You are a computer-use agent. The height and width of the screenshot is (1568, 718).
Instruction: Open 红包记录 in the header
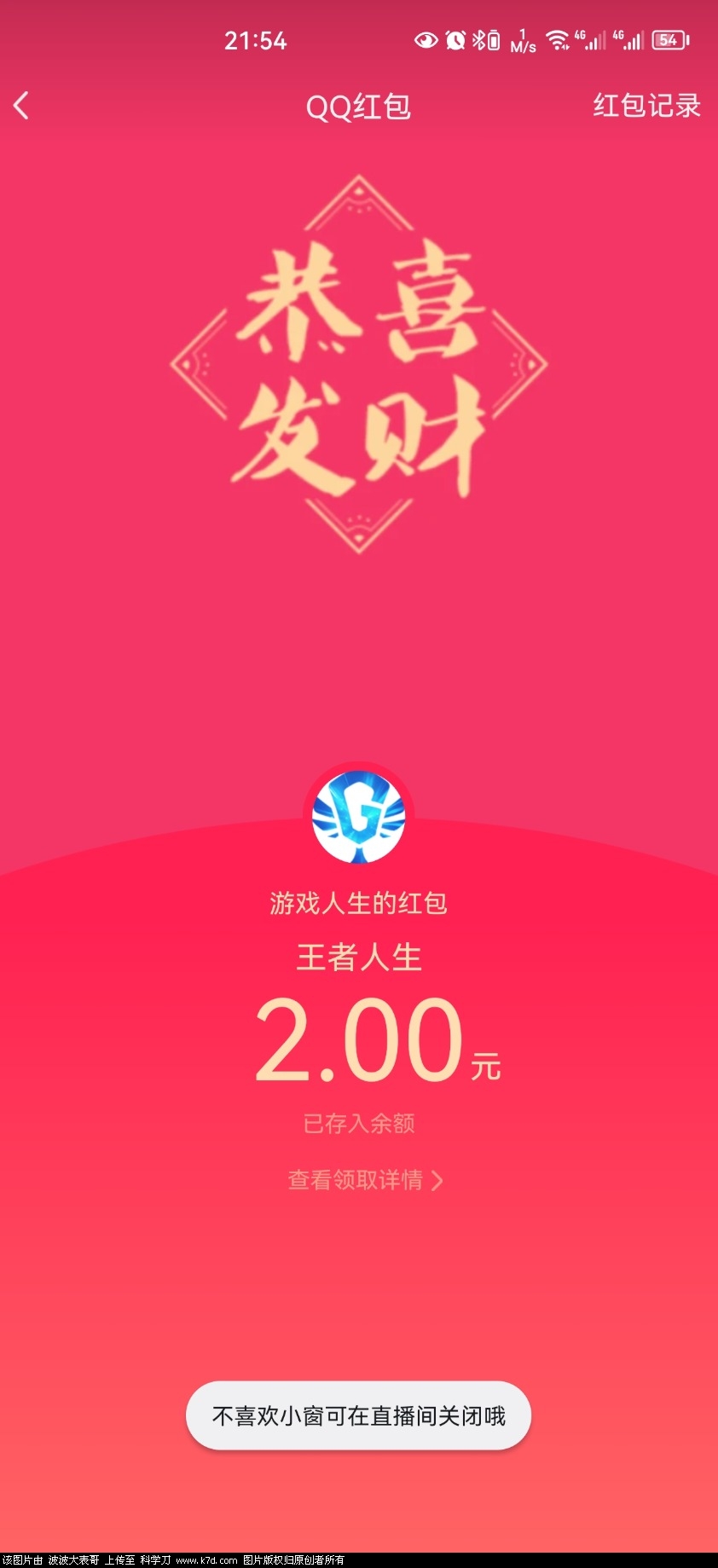[x=646, y=106]
